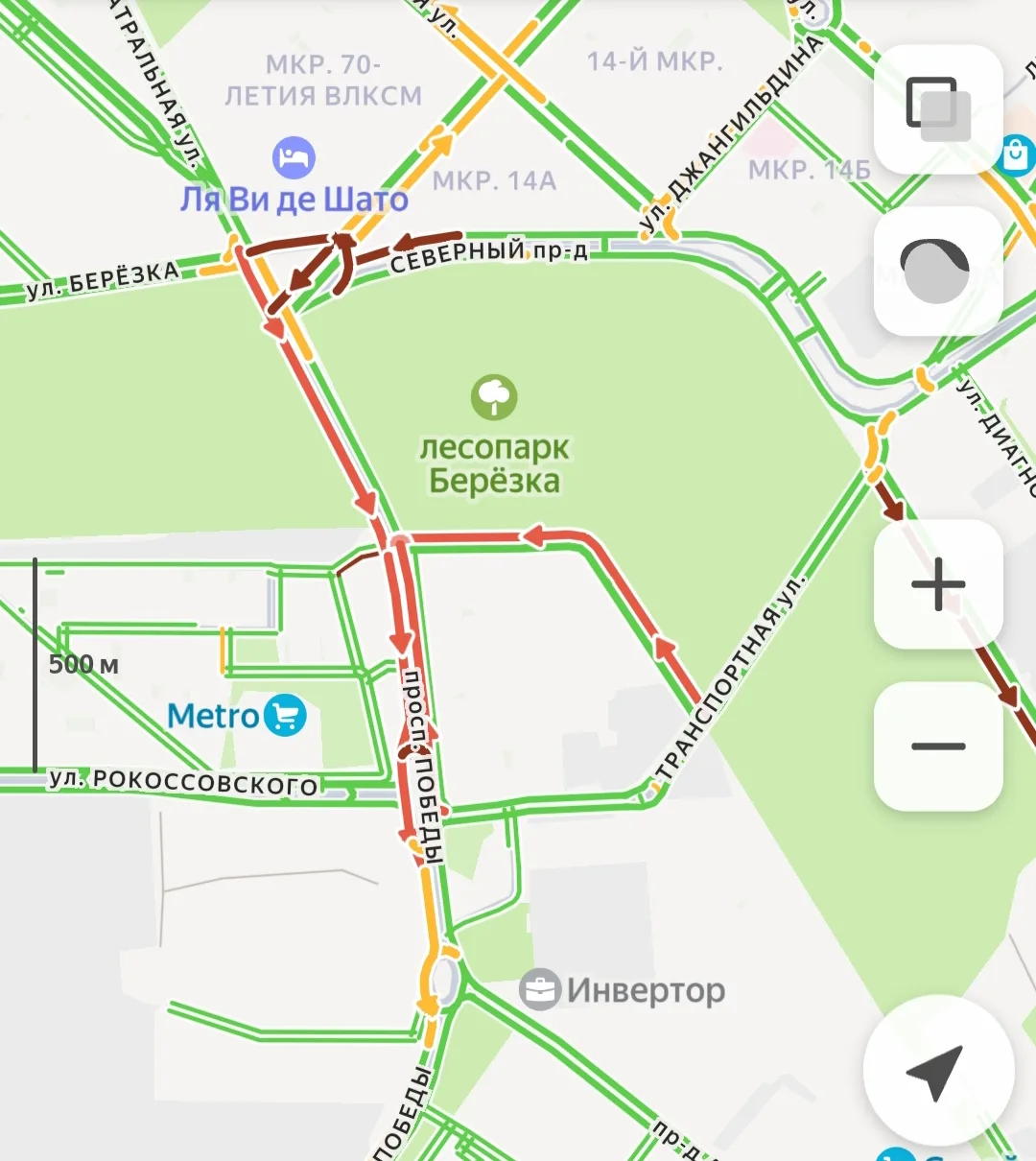Screen dimensions: 1036x1161
Task: Select the лесопарк Берёзка park marker
Action: tap(494, 396)
